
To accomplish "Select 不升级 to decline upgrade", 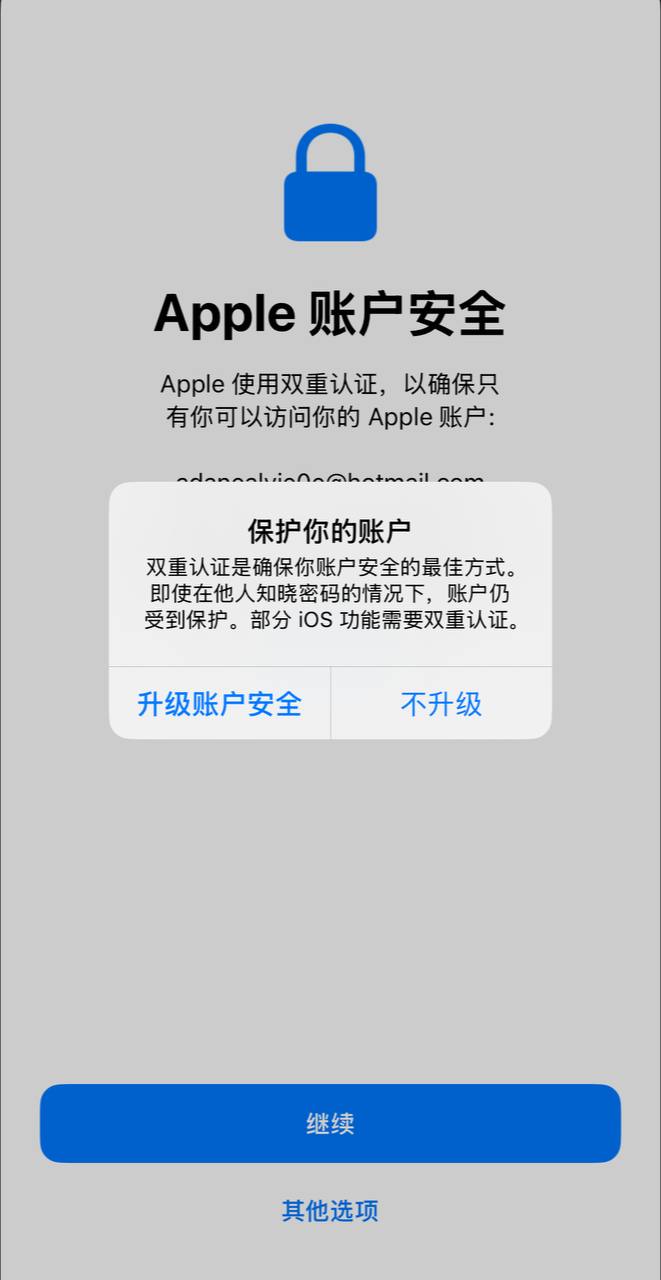I will [441, 704].
